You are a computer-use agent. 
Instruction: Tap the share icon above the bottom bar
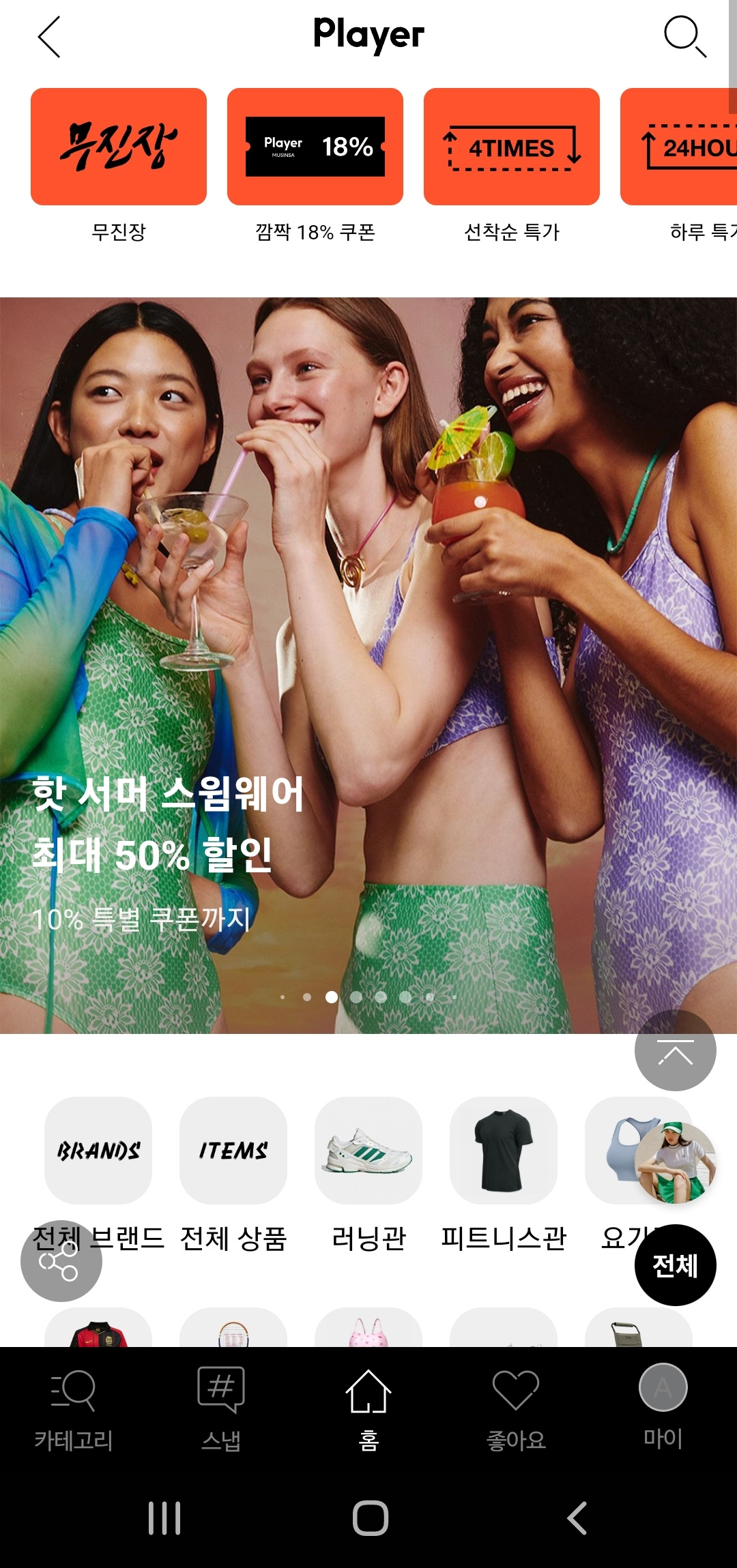(x=61, y=1260)
